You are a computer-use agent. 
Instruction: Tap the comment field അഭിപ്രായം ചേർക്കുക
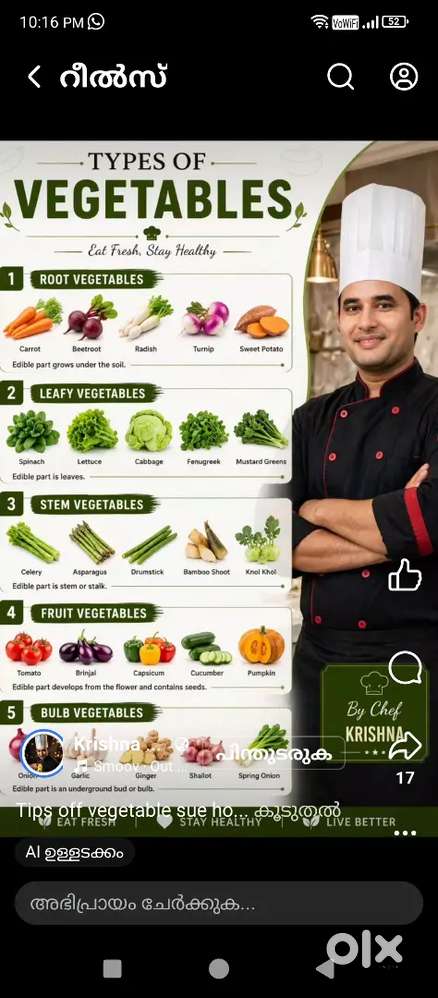click(x=219, y=903)
